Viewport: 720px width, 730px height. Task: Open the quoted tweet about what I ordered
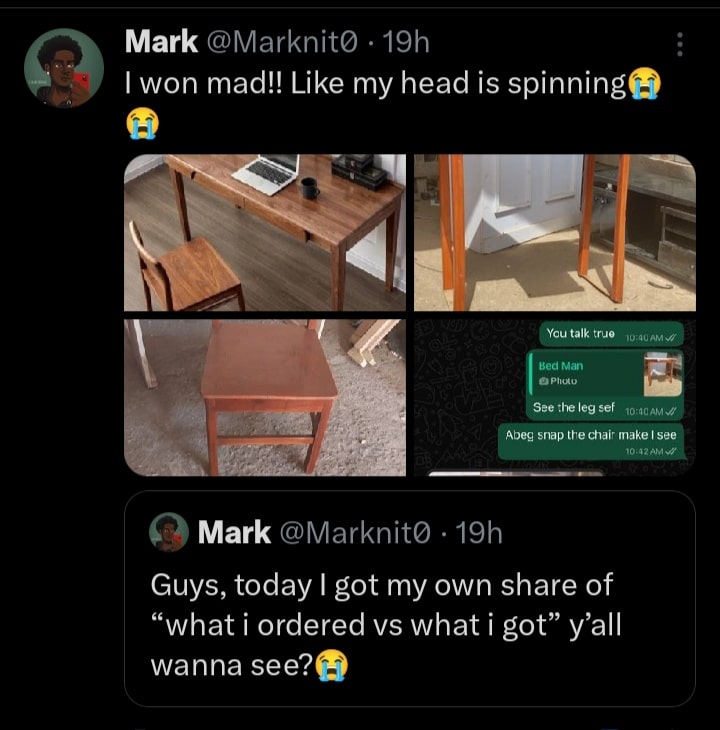pos(409,598)
